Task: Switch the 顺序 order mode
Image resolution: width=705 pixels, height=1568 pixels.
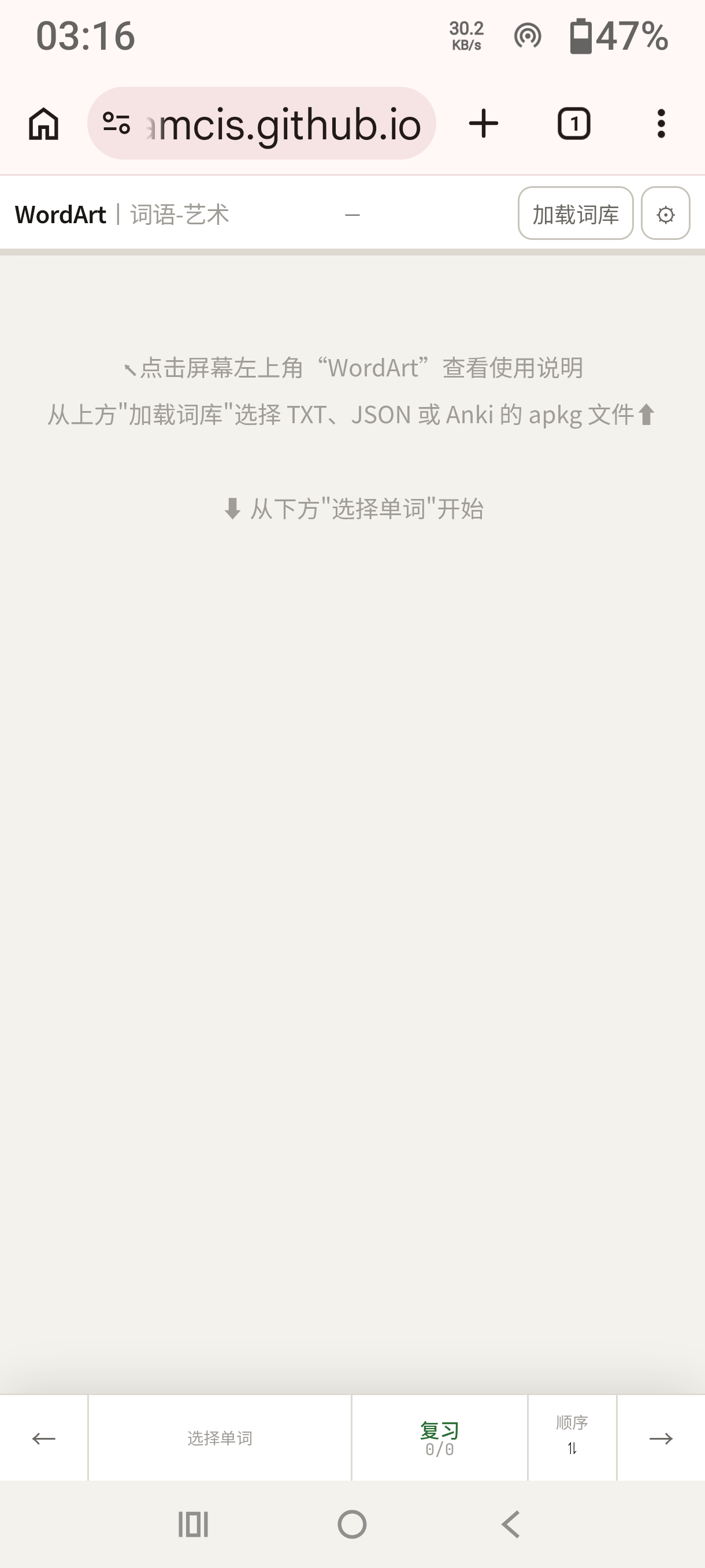Action: (572, 1438)
